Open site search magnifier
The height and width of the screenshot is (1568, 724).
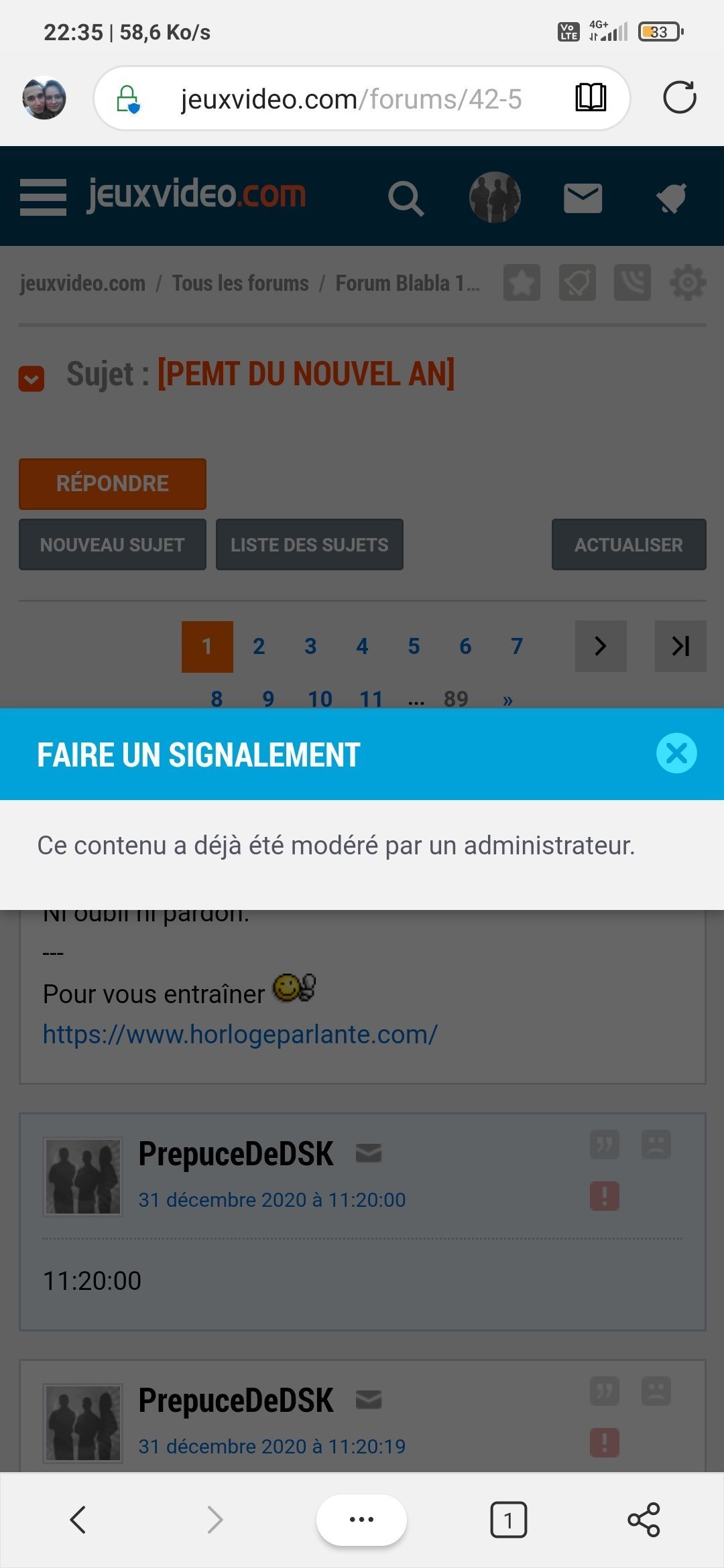(406, 198)
